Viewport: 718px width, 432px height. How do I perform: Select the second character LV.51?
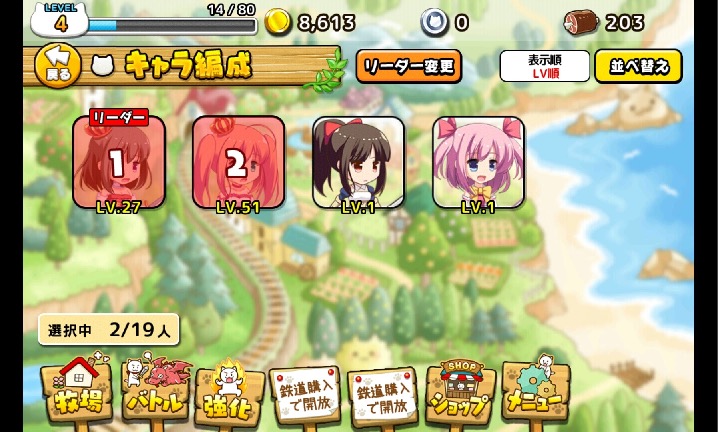[238, 162]
